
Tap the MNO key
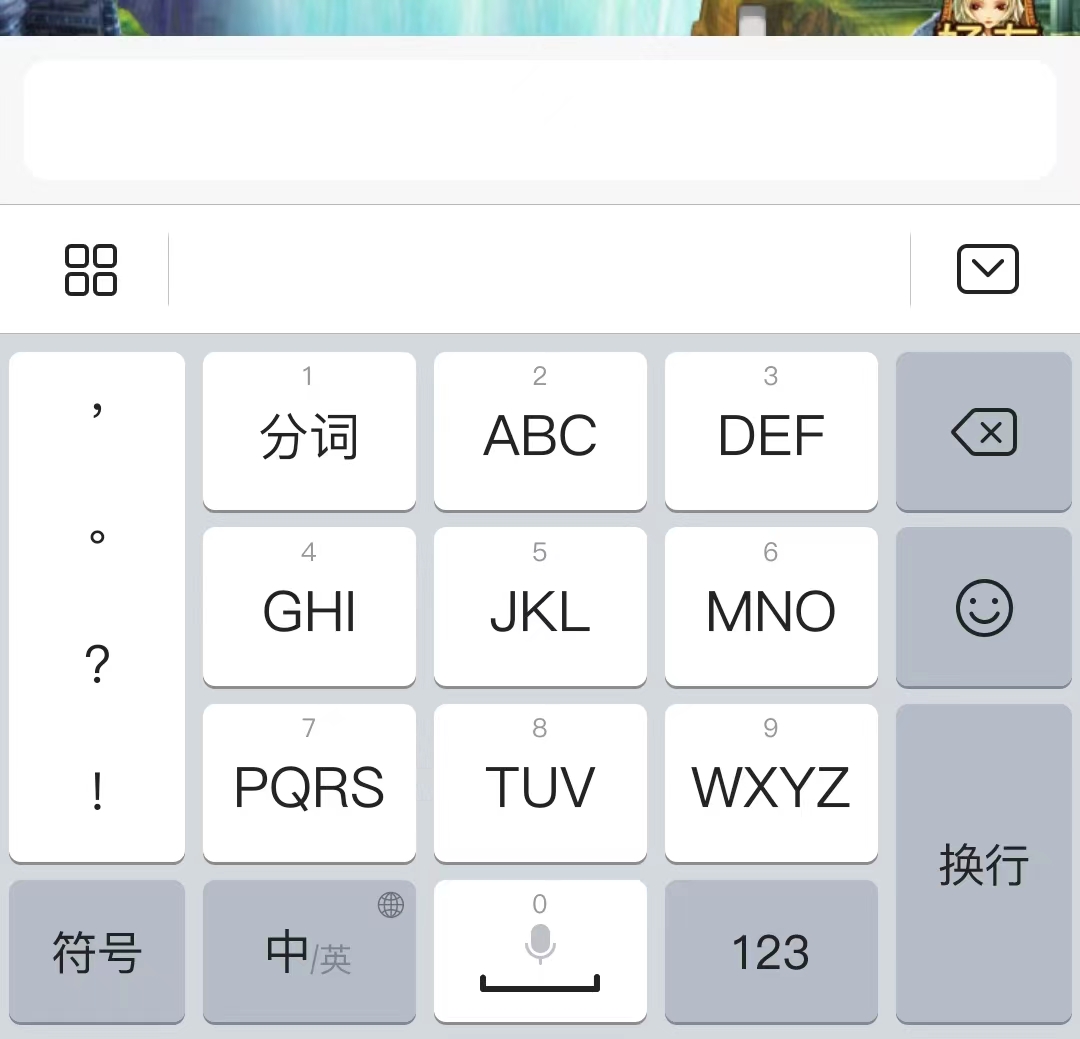coord(771,607)
